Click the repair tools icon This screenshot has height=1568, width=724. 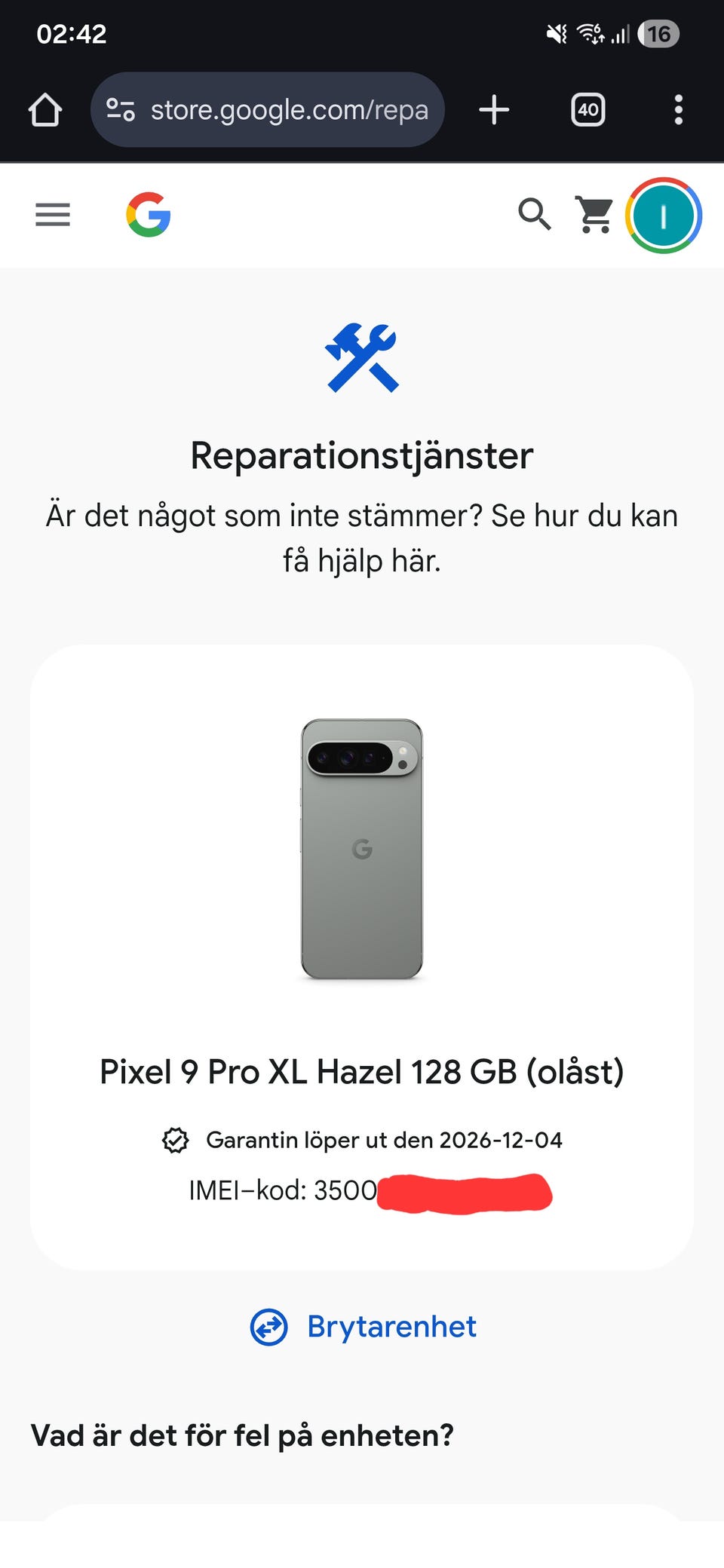coord(362,360)
